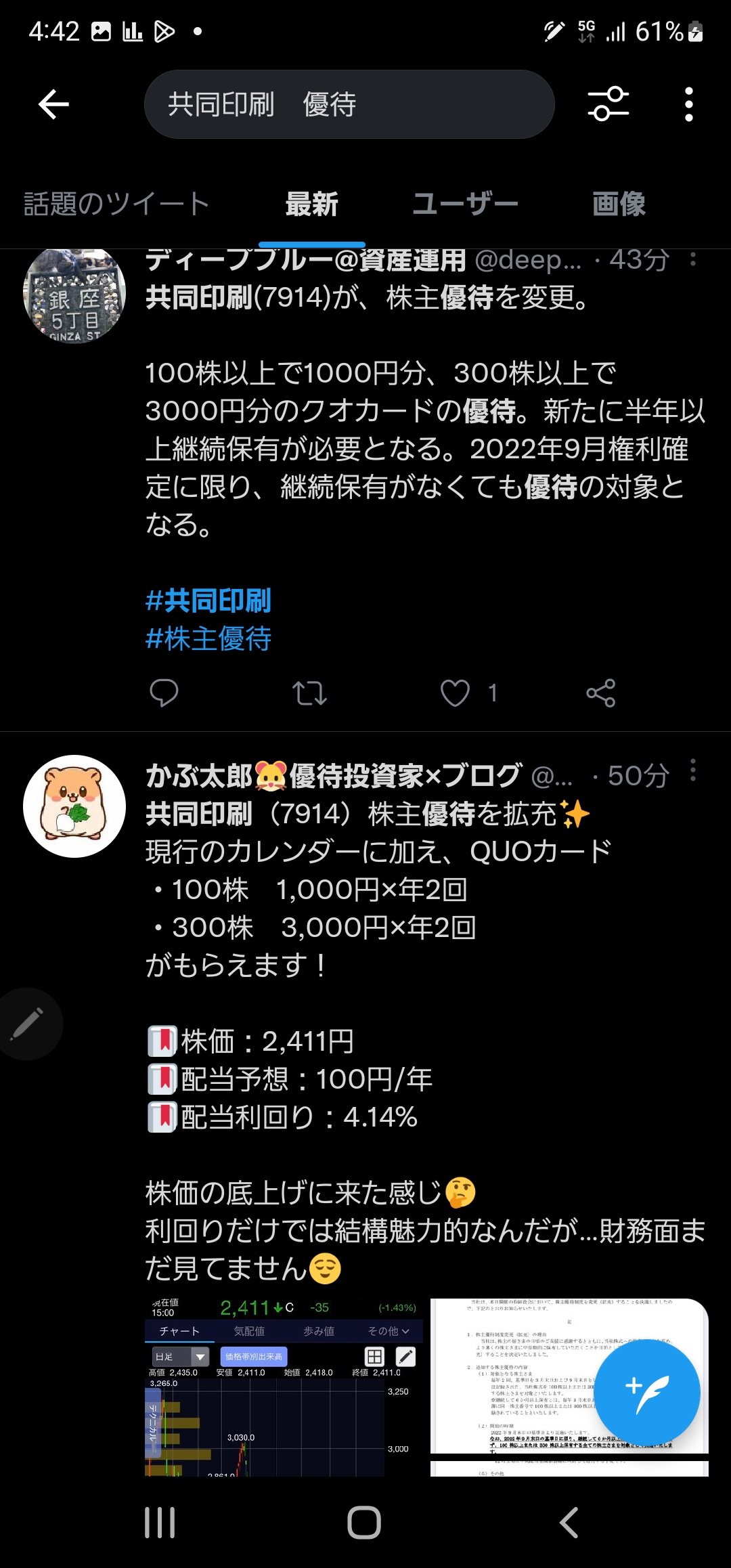Reply to ディープブルー's tweet

pos(164,693)
